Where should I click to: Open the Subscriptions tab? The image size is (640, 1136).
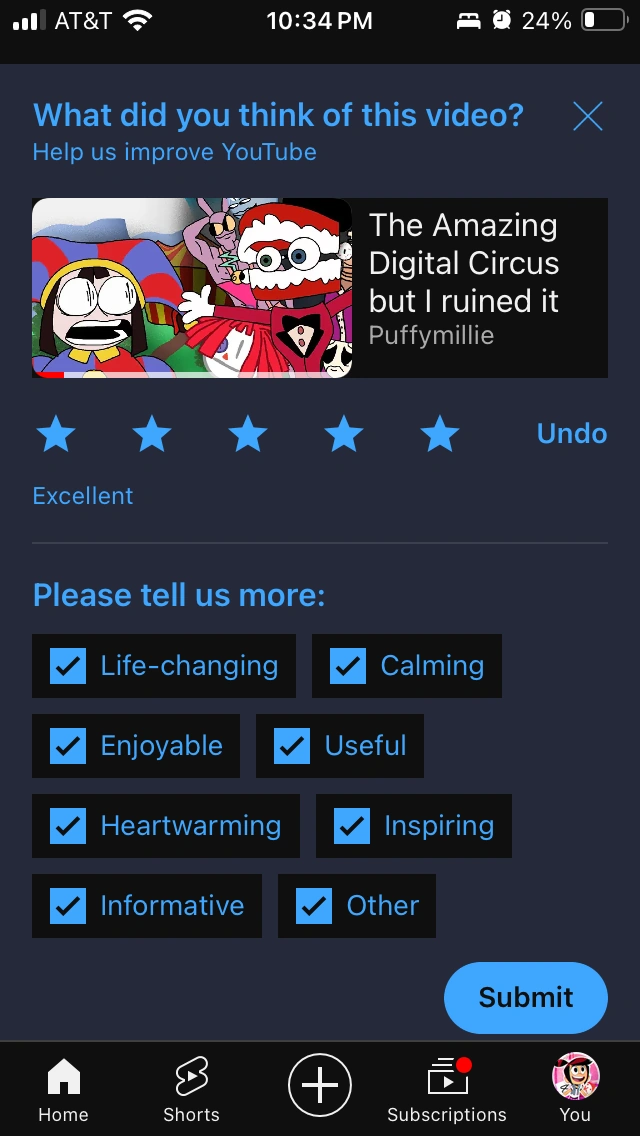(447, 1089)
